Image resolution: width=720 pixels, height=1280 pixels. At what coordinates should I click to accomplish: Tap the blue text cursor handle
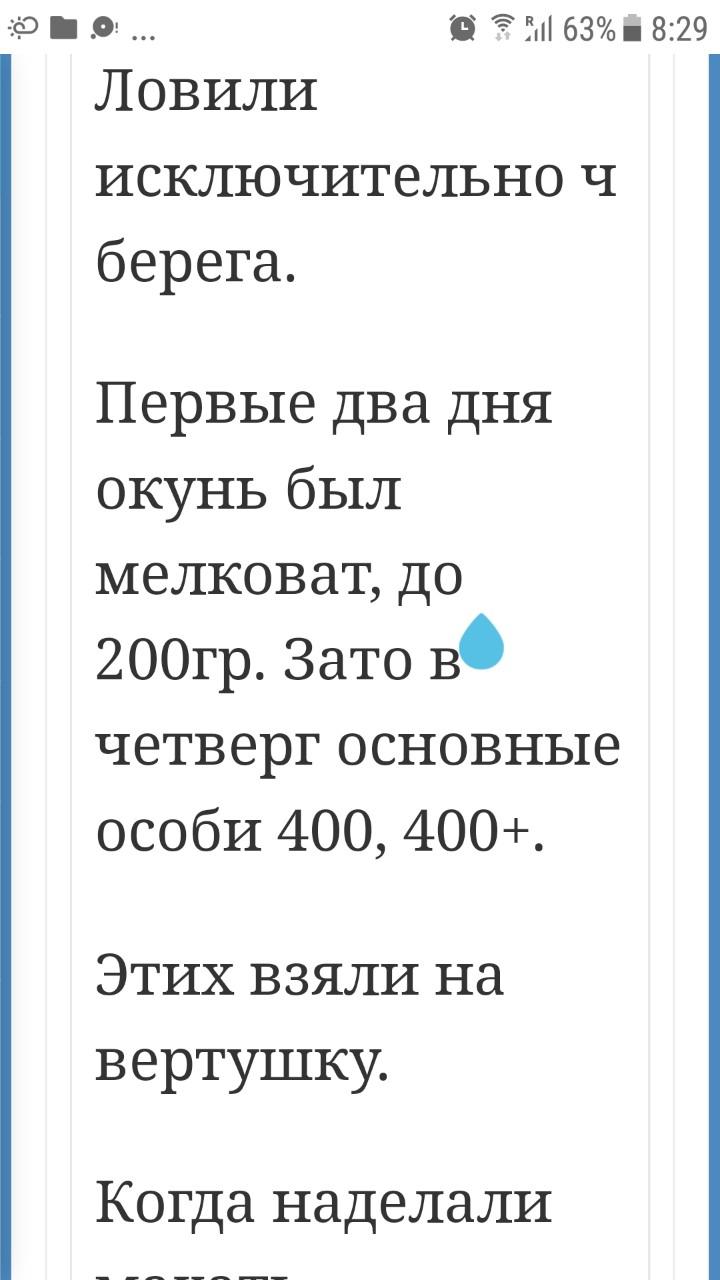click(x=480, y=643)
